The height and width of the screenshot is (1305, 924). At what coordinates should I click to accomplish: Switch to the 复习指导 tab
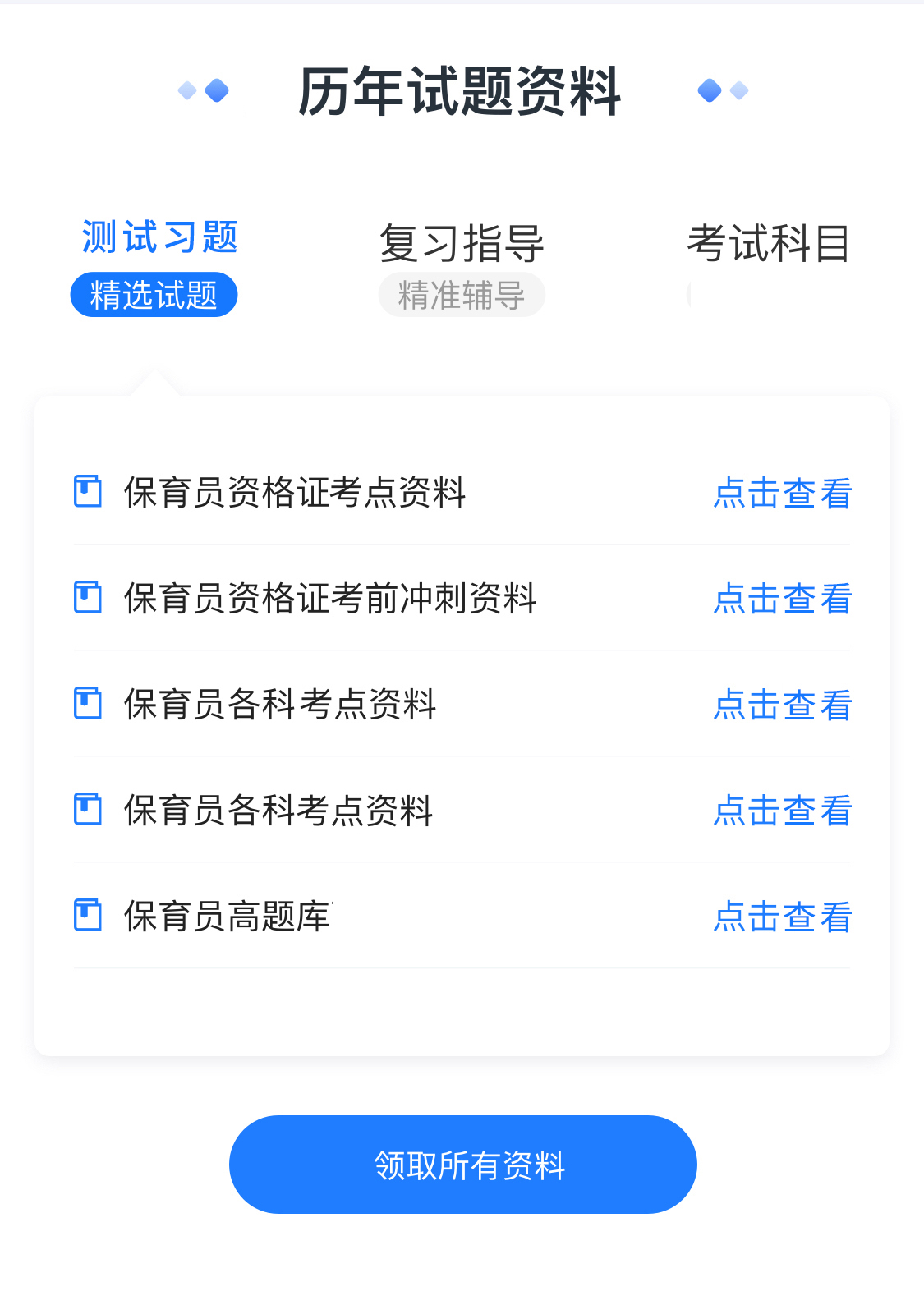[462, 244]
